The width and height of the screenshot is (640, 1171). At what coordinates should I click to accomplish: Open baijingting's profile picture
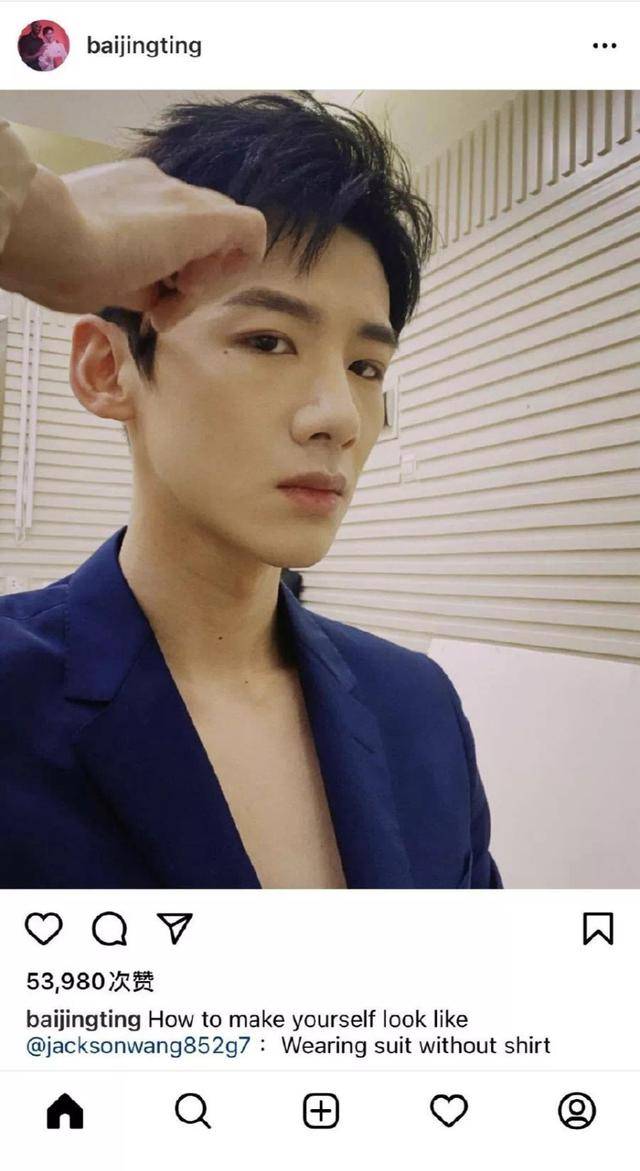pyautogui.click(x=43, y=46)
